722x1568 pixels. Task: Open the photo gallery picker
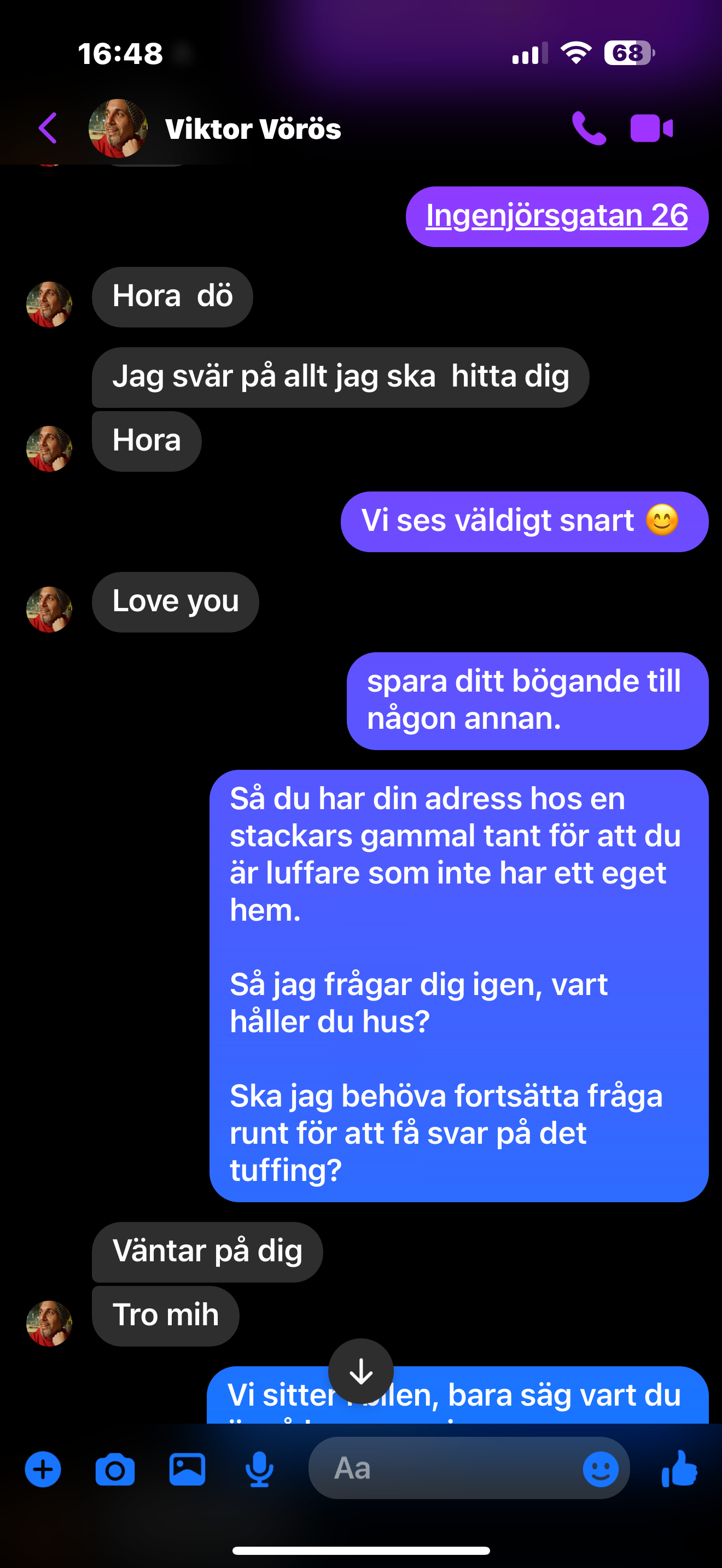click(x=187, y=1470)
